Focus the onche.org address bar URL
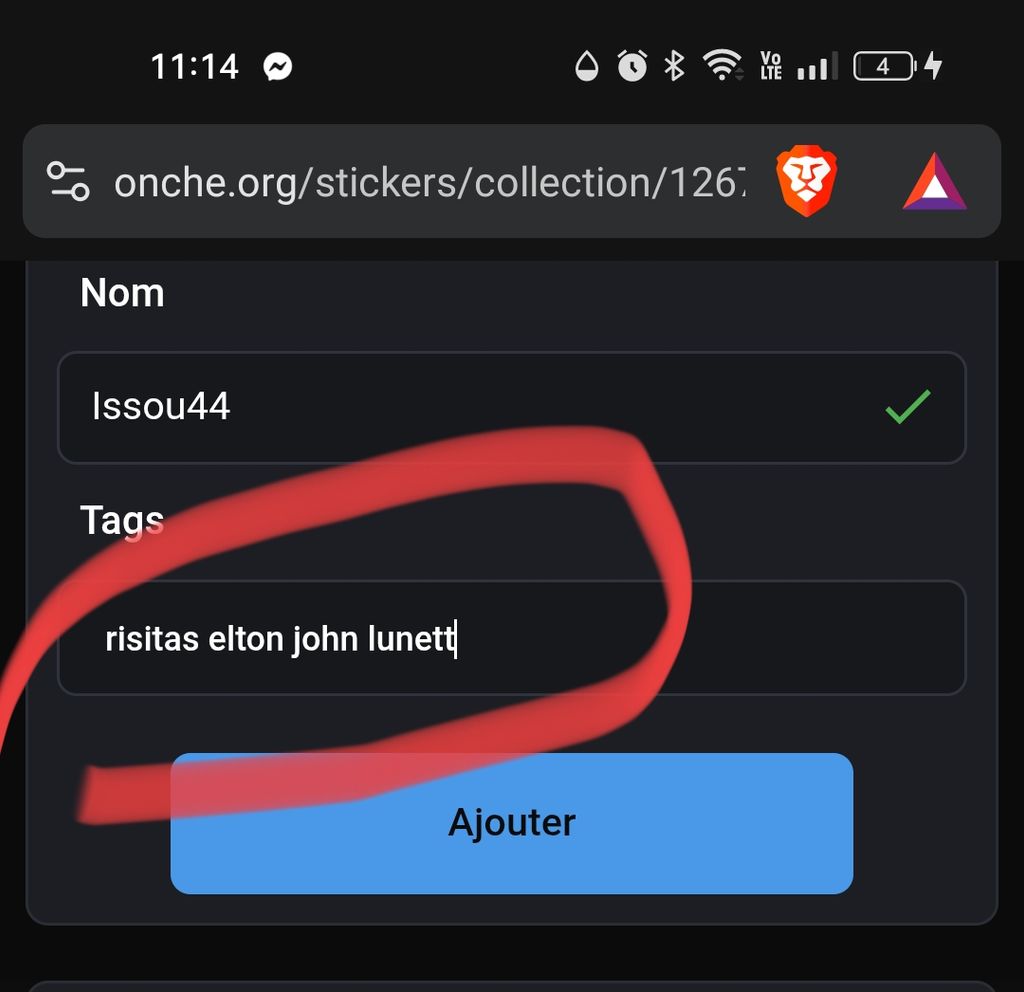 430,182
